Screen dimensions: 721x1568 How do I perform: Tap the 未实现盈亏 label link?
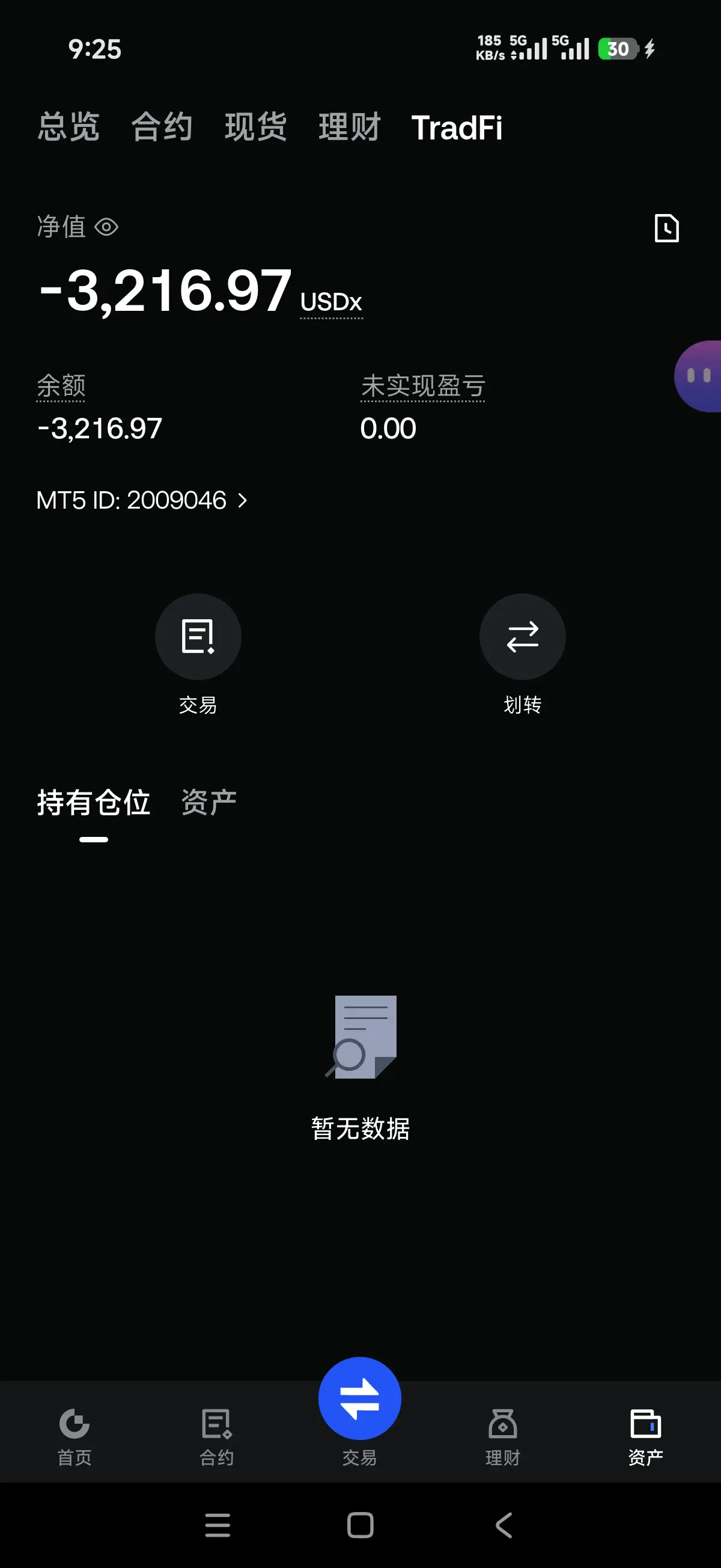point(424,385)
